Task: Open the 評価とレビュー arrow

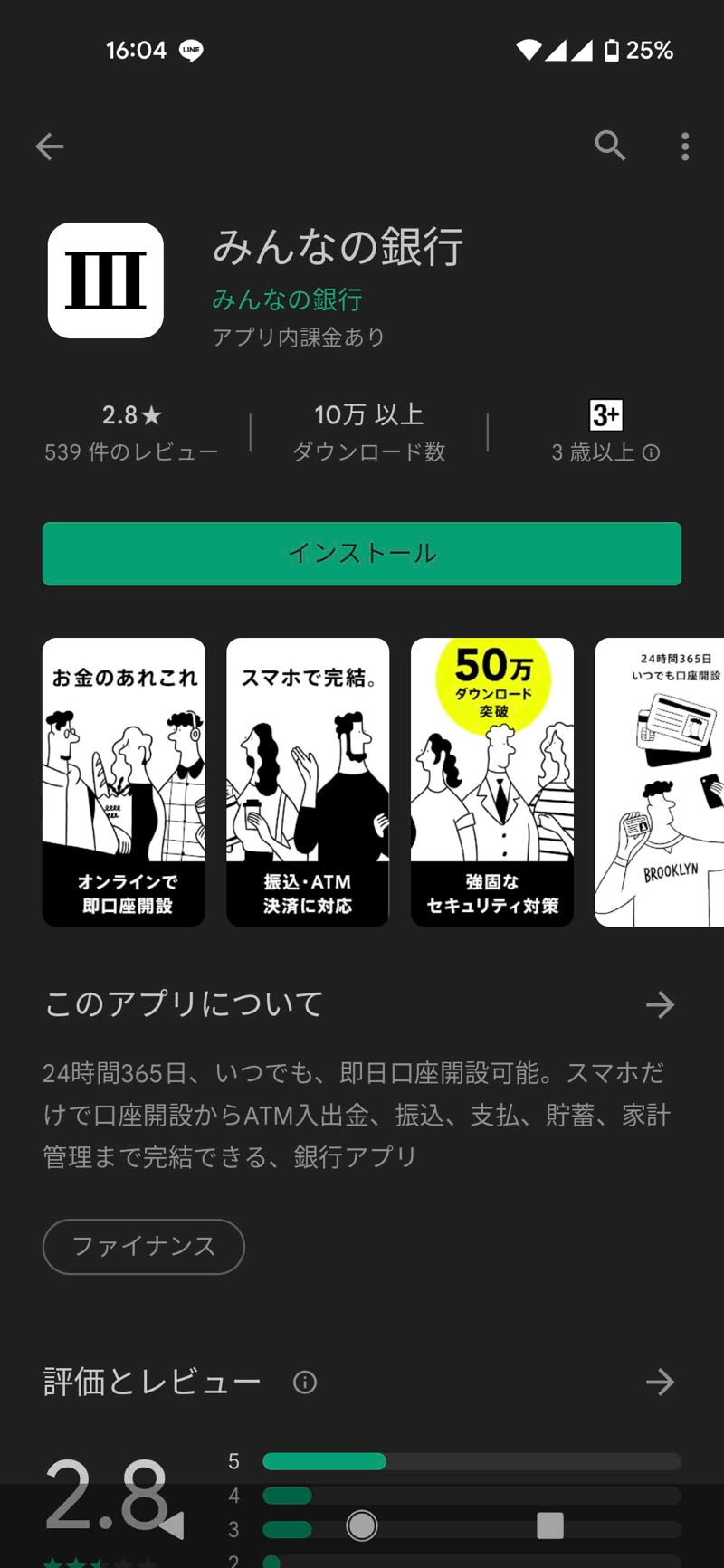Action: [660, 1382]
